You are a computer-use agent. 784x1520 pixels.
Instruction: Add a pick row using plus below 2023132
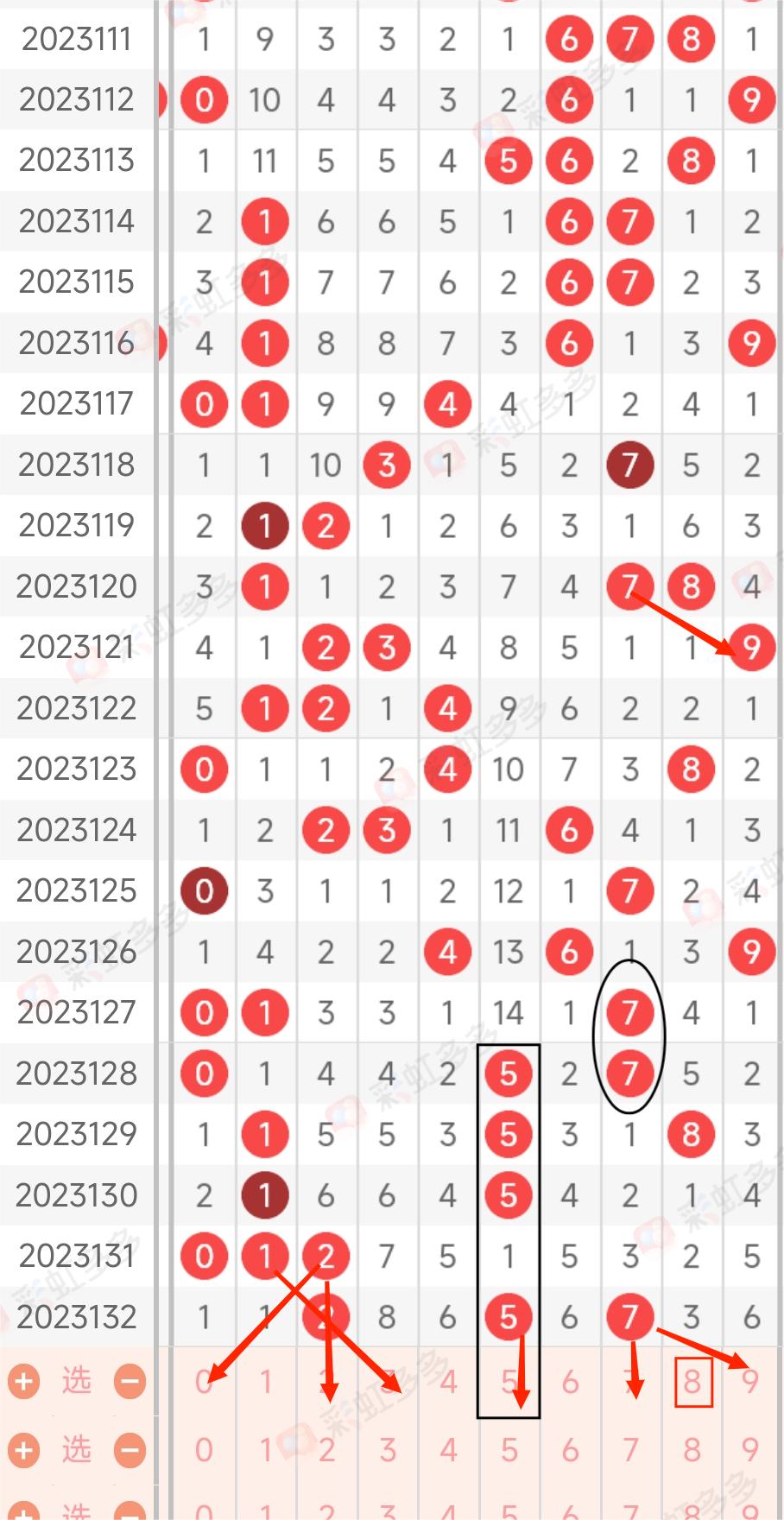(24, 1381)
